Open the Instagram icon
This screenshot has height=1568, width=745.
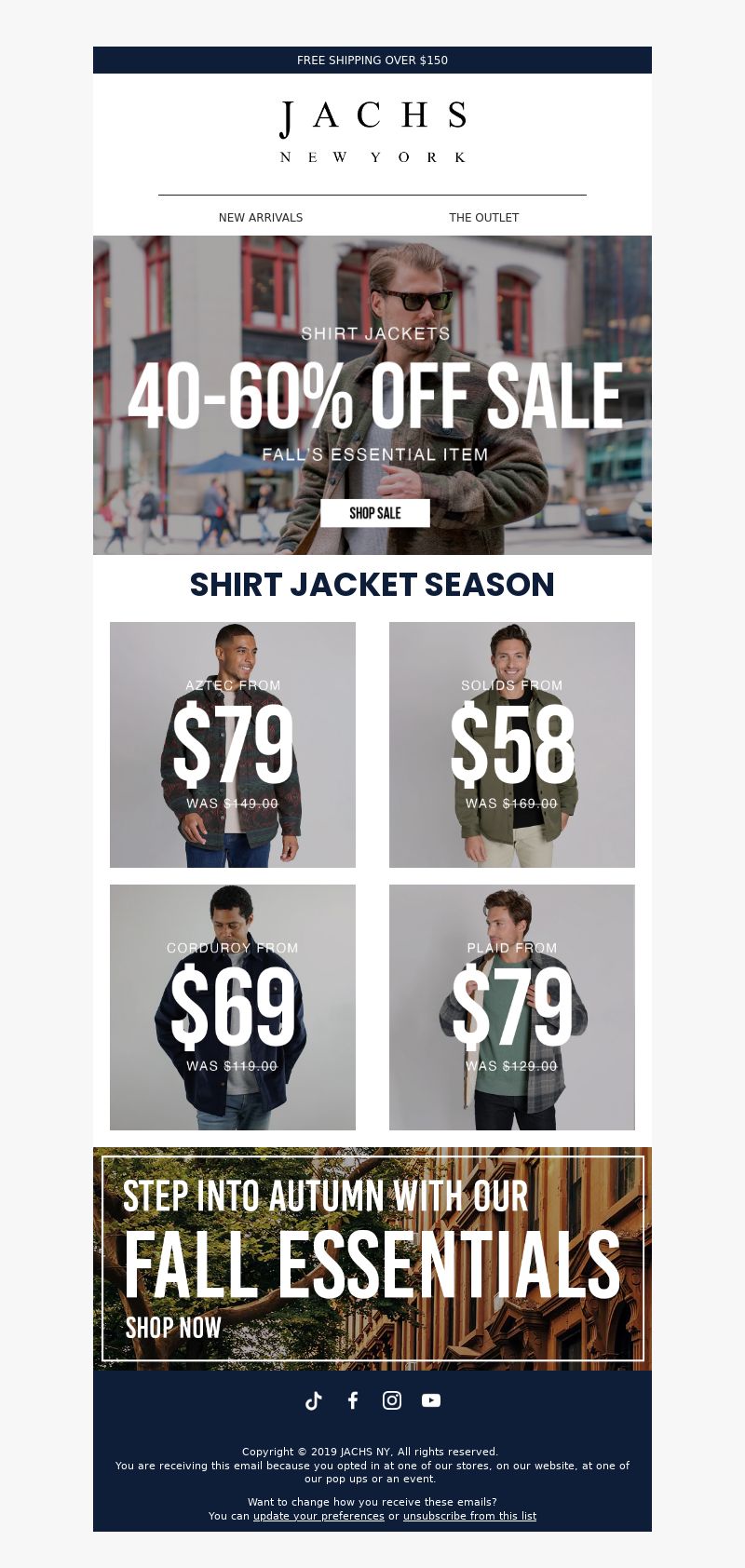click(x=392, y=1400)
